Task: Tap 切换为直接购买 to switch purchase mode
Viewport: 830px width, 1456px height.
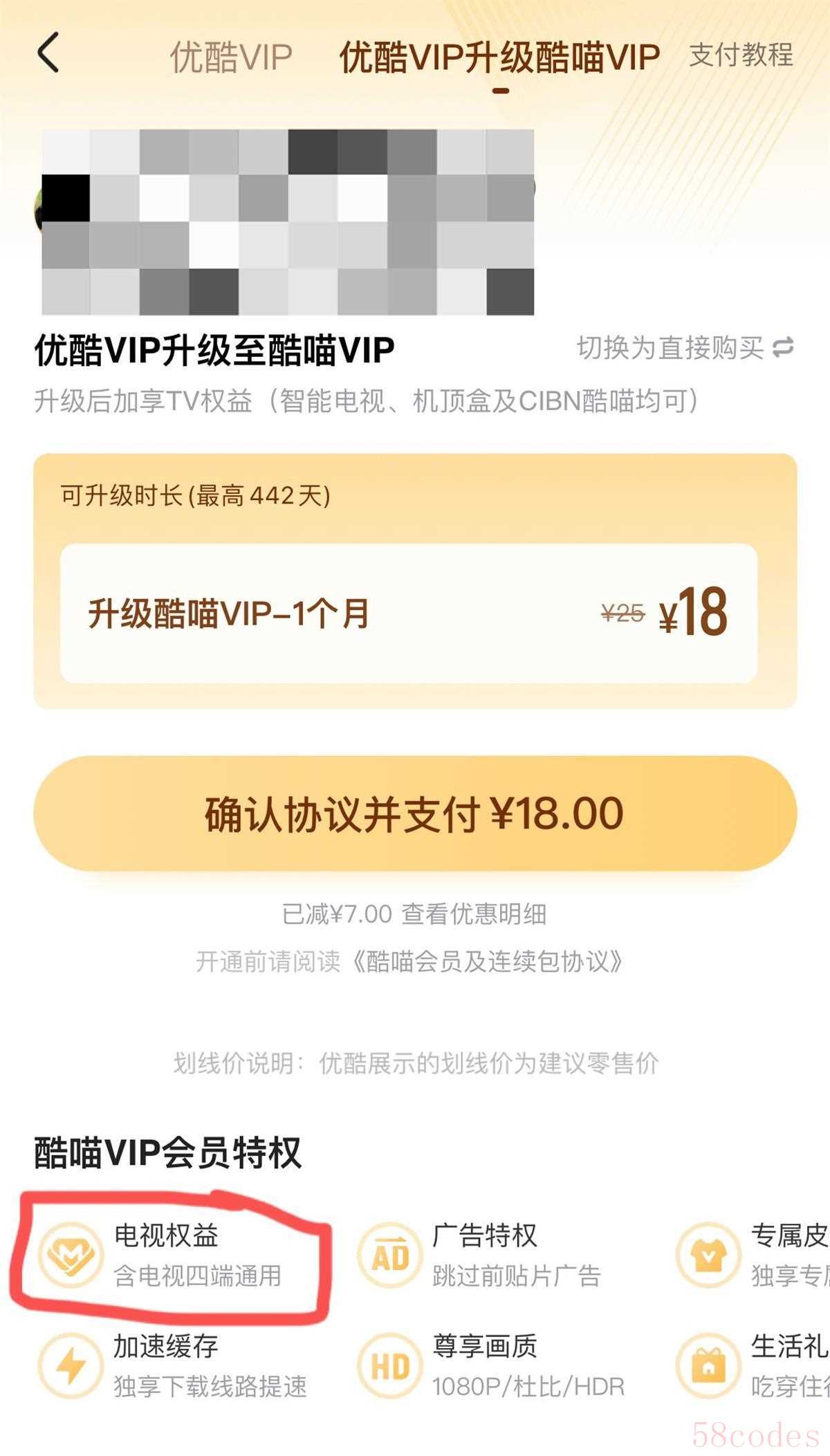Action: click(x=685, y=348)
